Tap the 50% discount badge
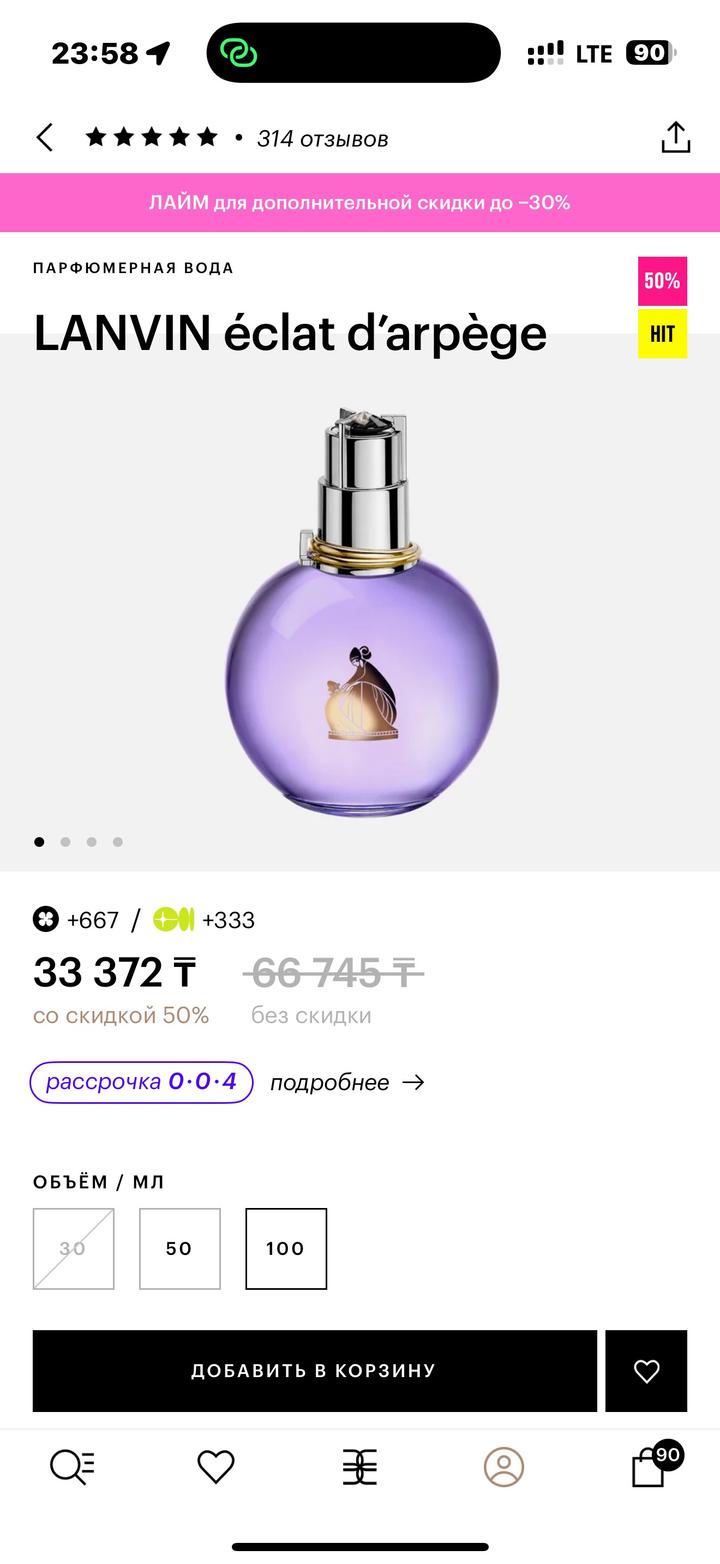This screenshot has height=1564, width=720. (662, 281)
